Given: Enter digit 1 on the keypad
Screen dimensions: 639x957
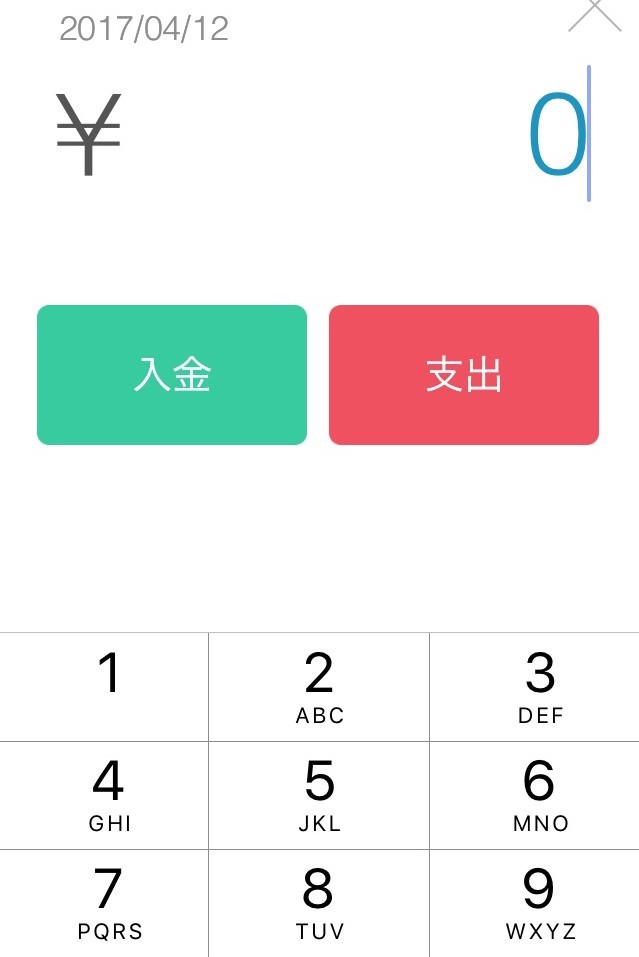Looking at the screenshot, I should (105, 687).
